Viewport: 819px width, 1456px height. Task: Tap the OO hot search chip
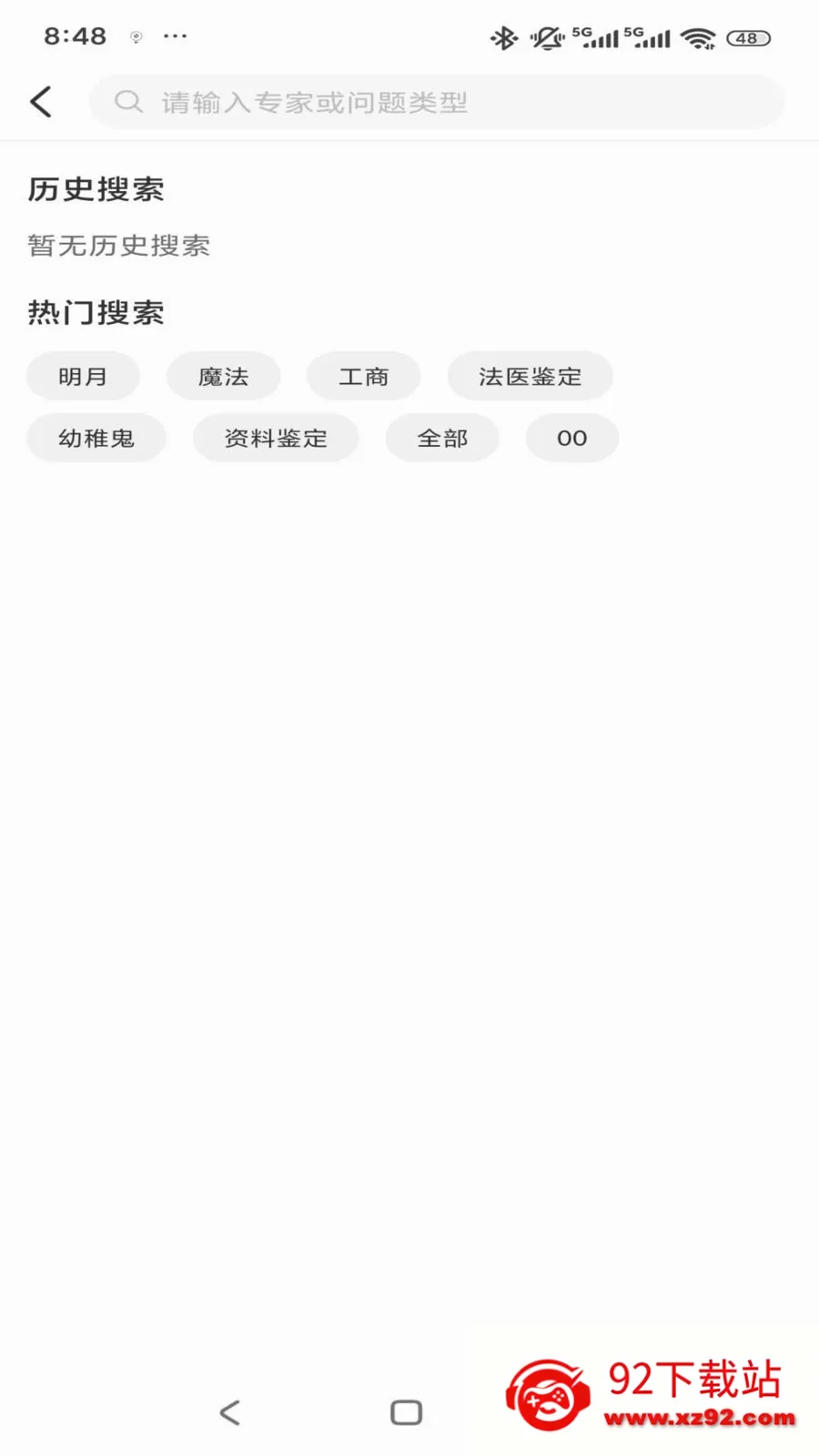point(571,438)
